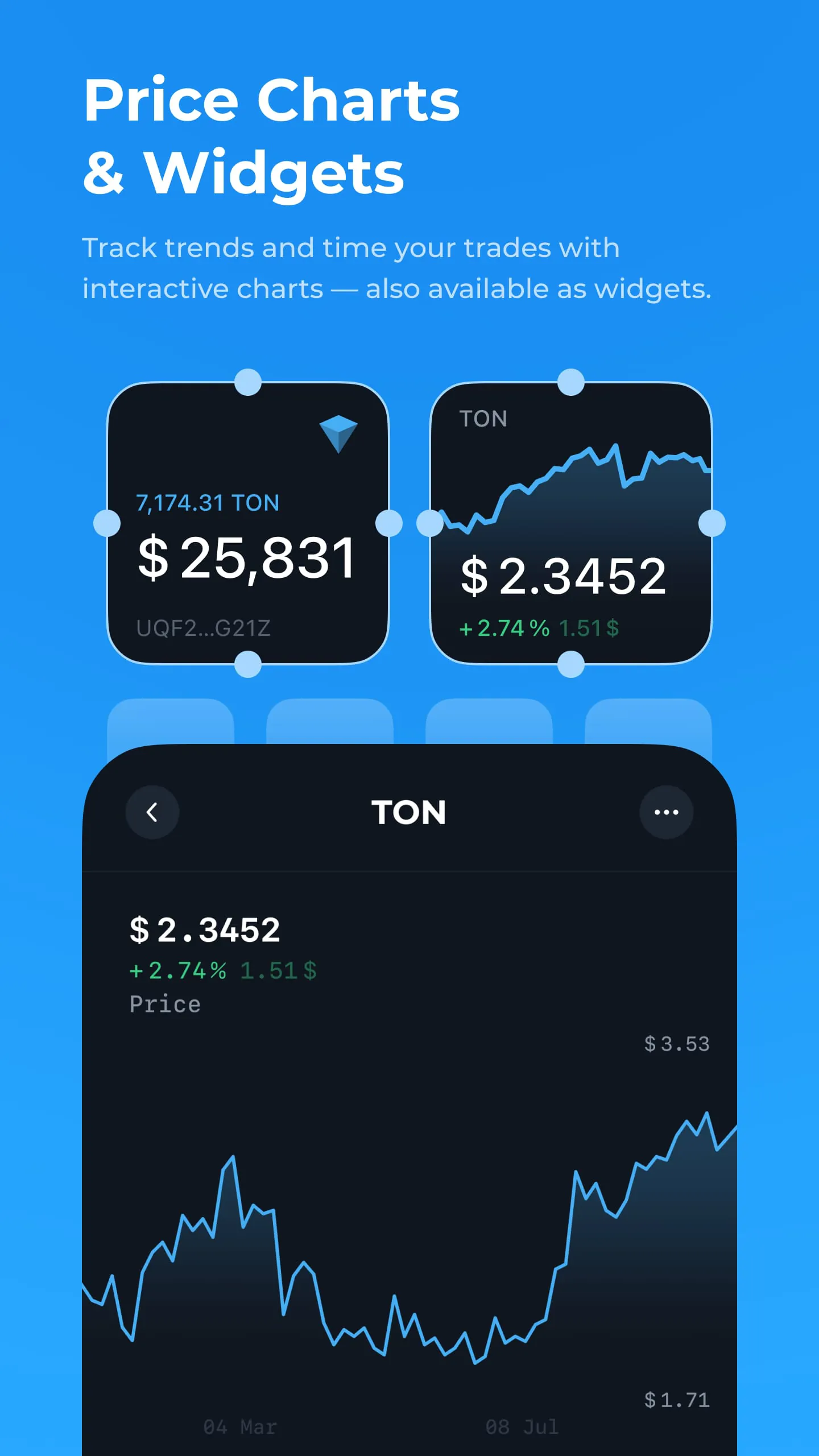
Task: Expand details via the back chevron control
Action: [152, 812]
